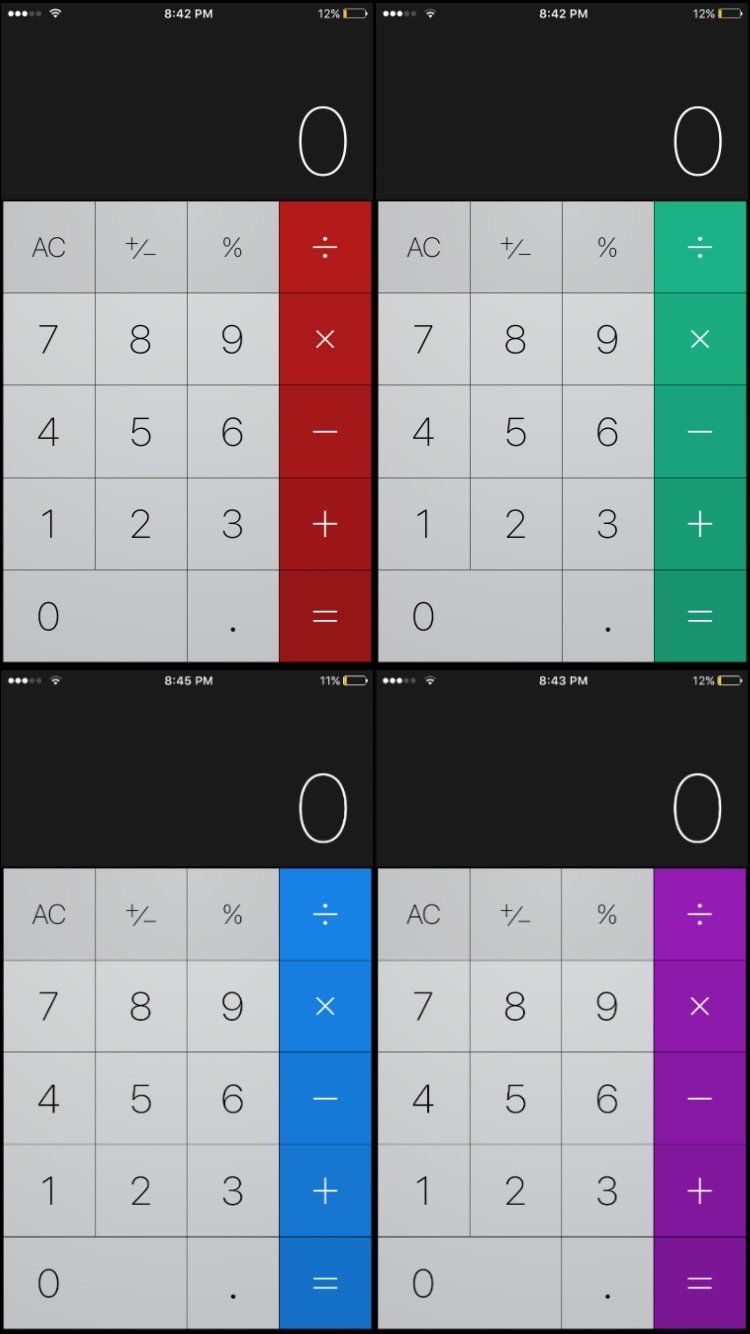Tap the purple plus operator
Screen dimensions: 750x1334
click(x=699, y=1190)
